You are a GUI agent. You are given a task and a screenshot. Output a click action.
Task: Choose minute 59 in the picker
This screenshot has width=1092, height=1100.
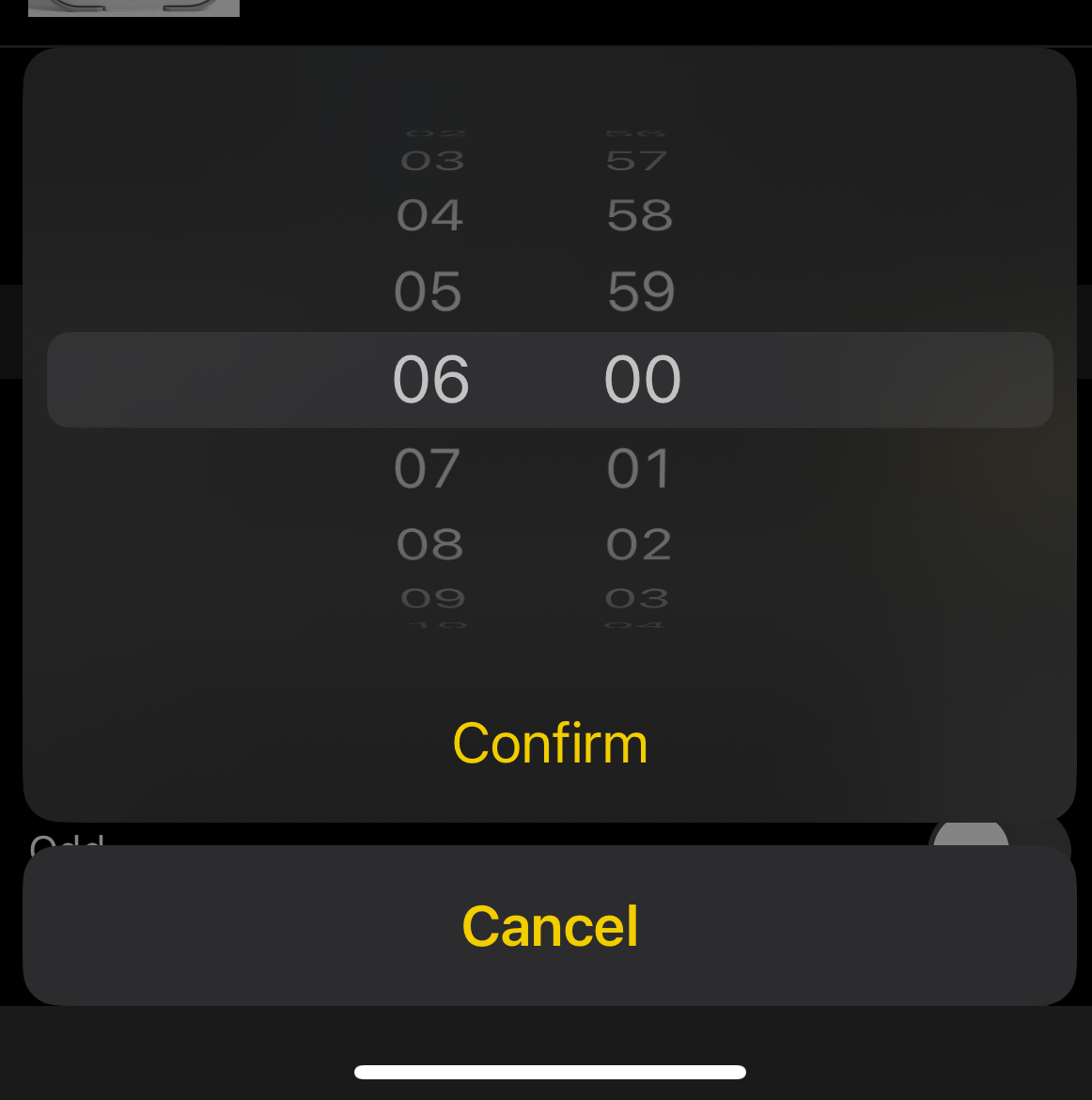click(x=641, y=291)
